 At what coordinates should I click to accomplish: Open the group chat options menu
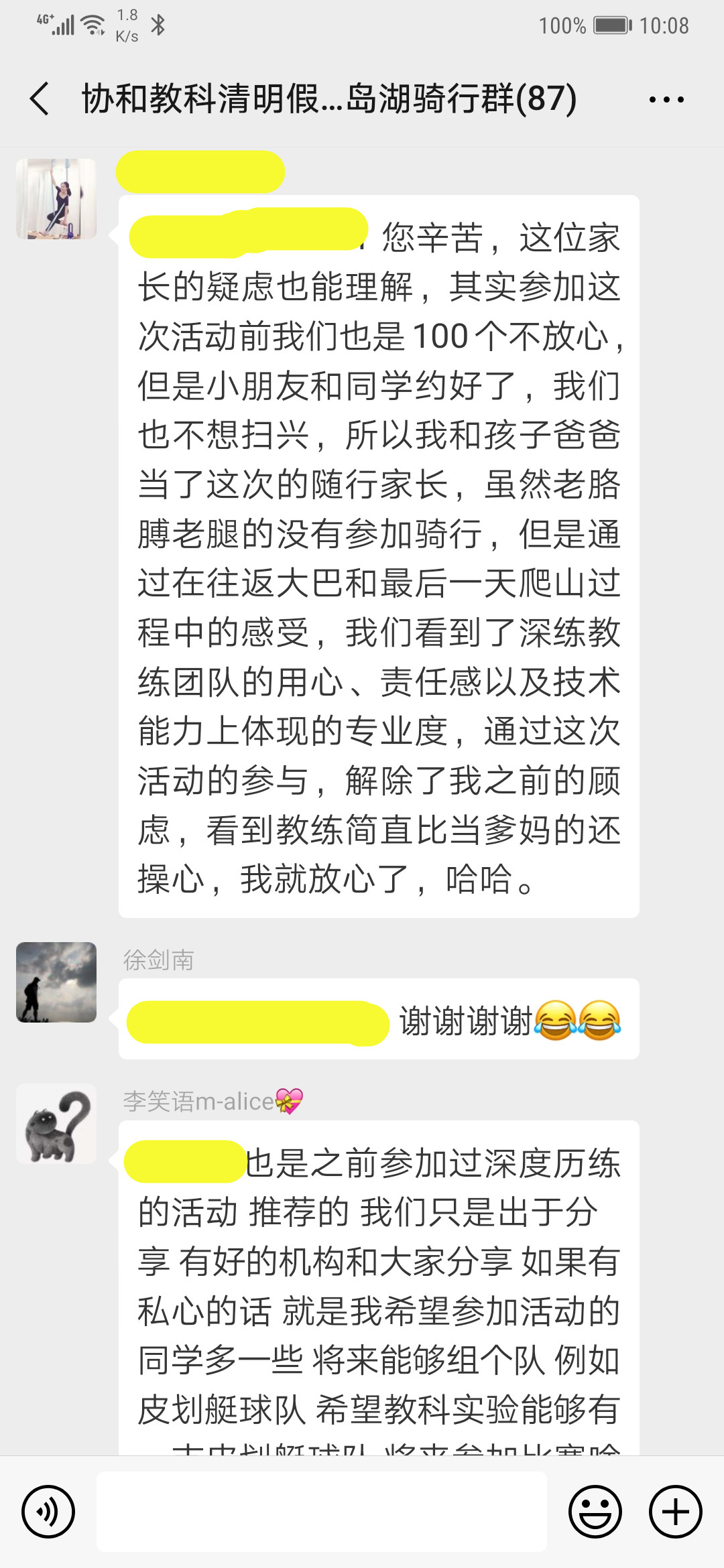666,100
